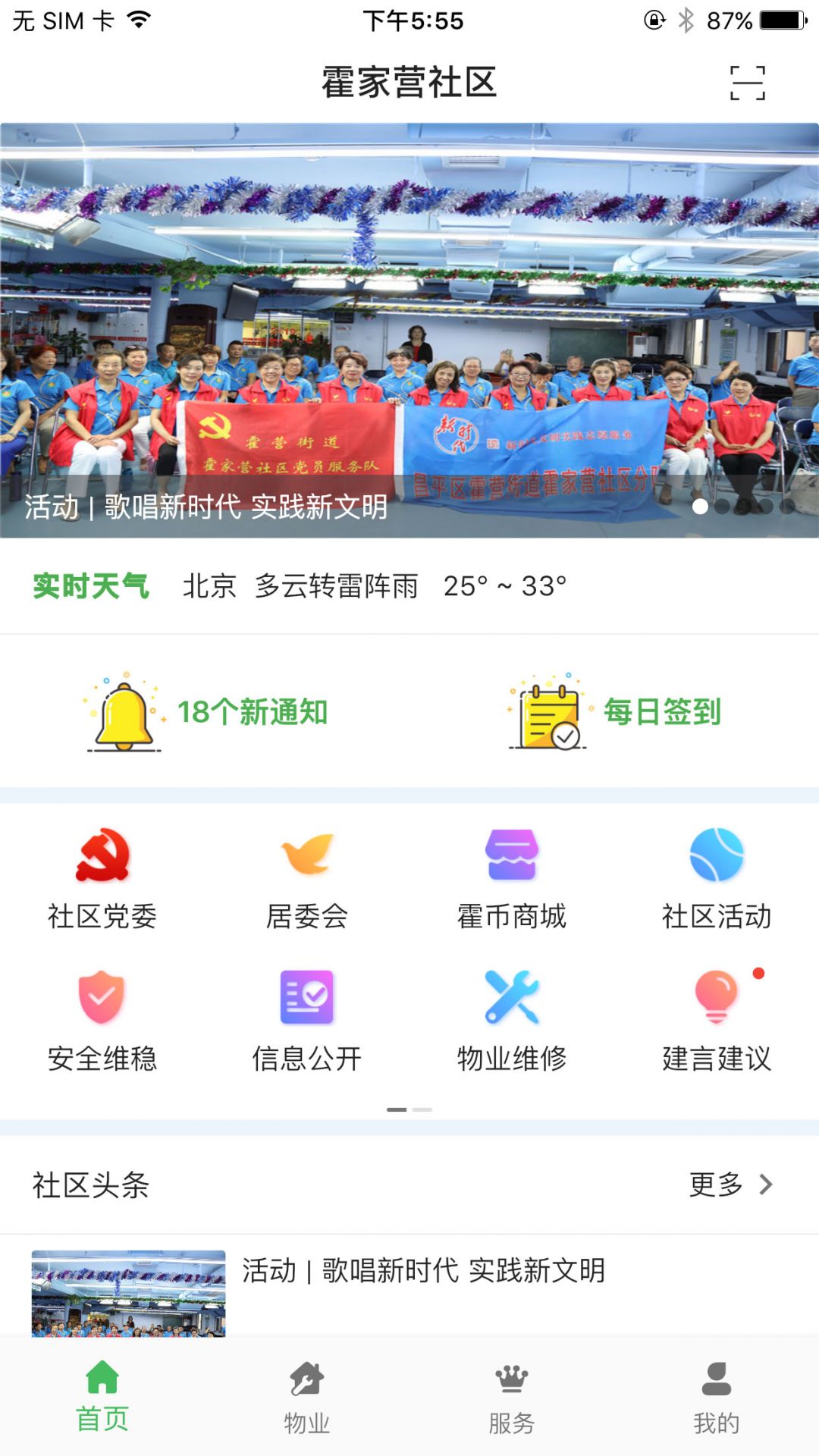Switch to the 物业 tab
Screen dimensions: 819x1456
(307, 1398)
